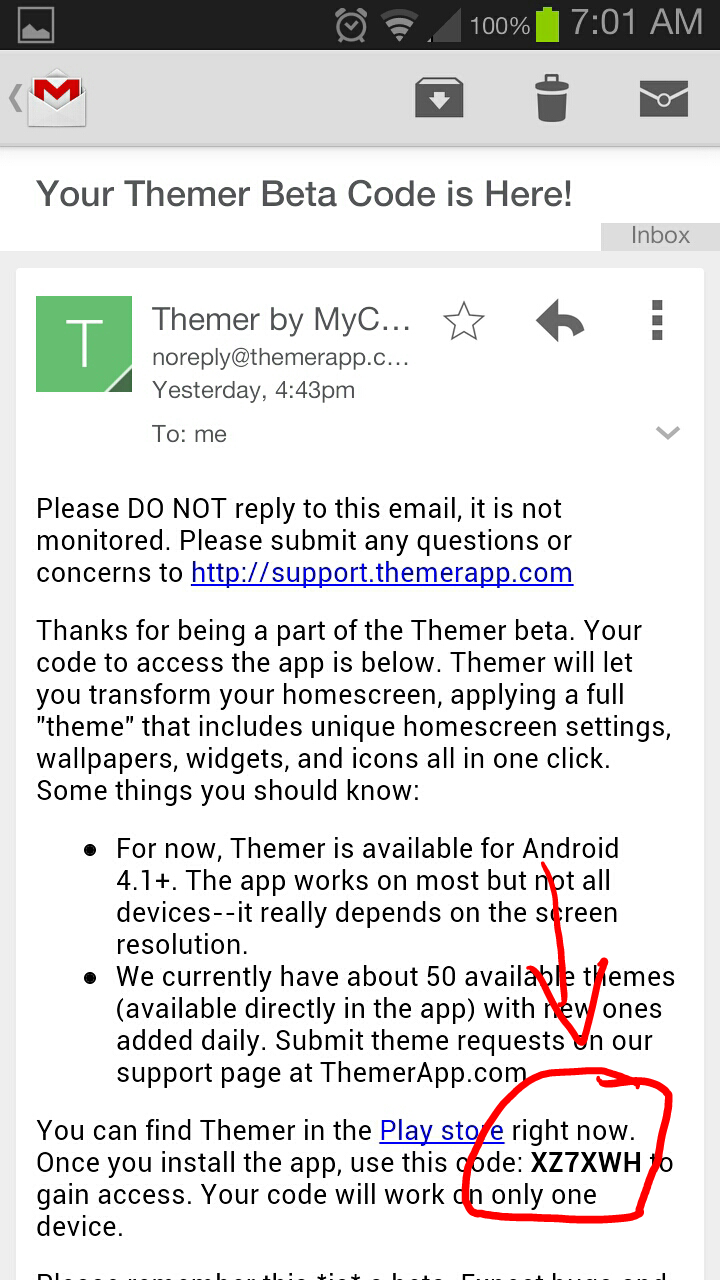The height and width of the screenshot is (1280, 720).
Task: Tap the green T sender avatar
Action: point(84,344)
